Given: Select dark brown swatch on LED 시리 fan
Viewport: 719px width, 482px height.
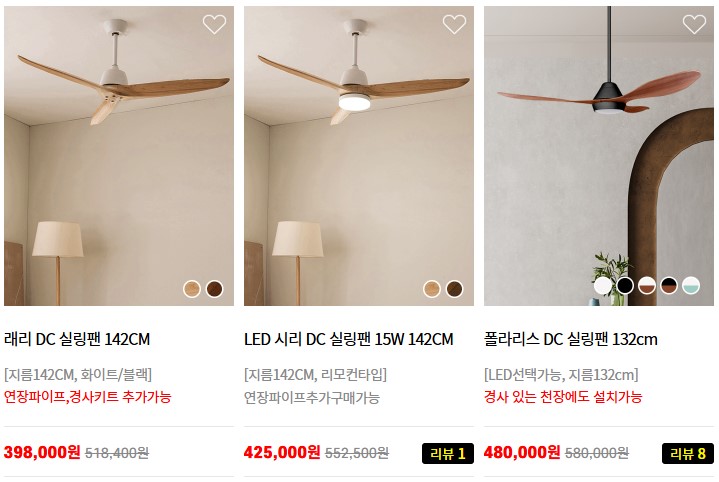Looking at the screenshot, I should click(454, 289).
